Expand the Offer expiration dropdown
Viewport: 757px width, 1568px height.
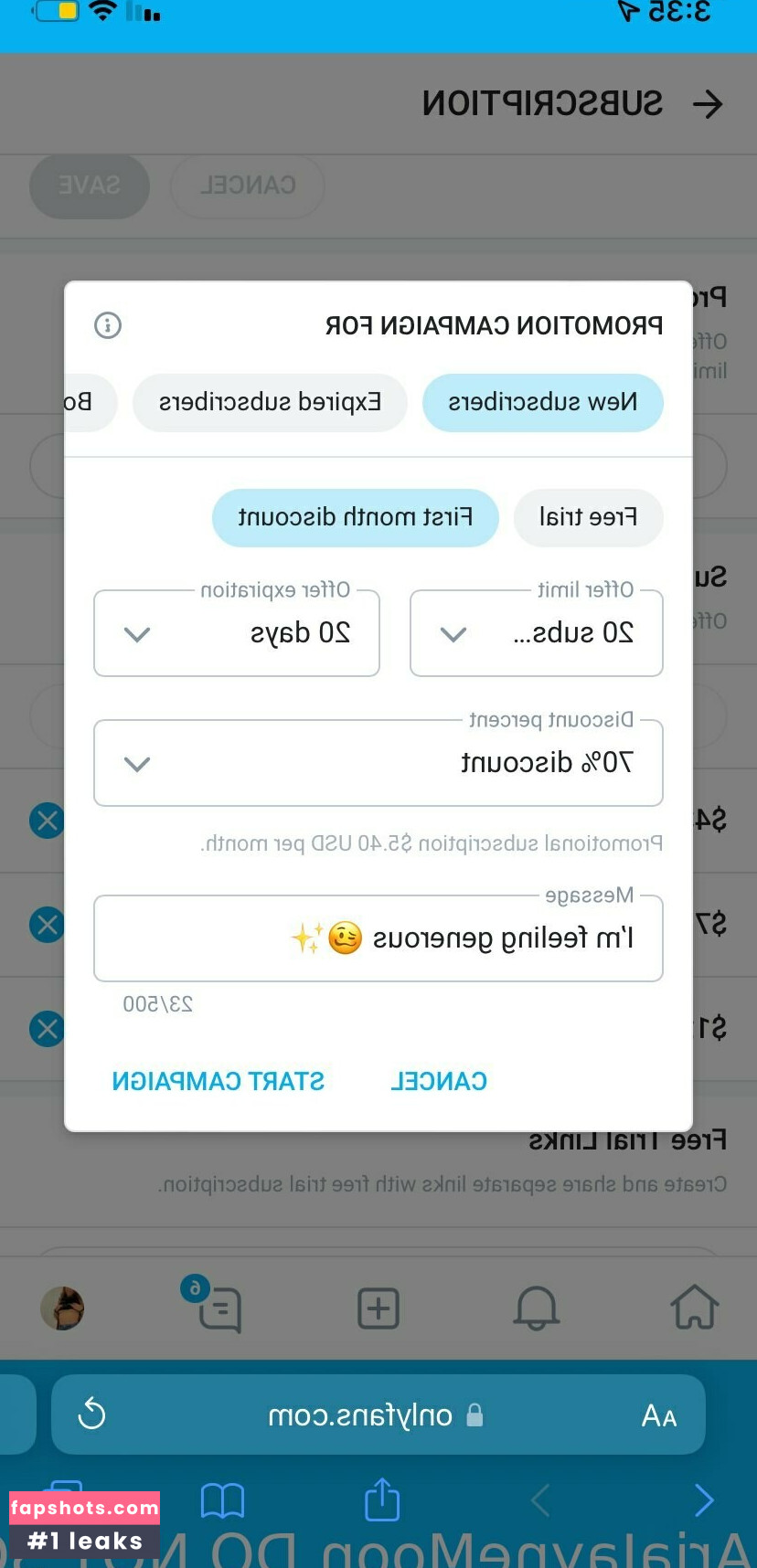coord(236,633)
